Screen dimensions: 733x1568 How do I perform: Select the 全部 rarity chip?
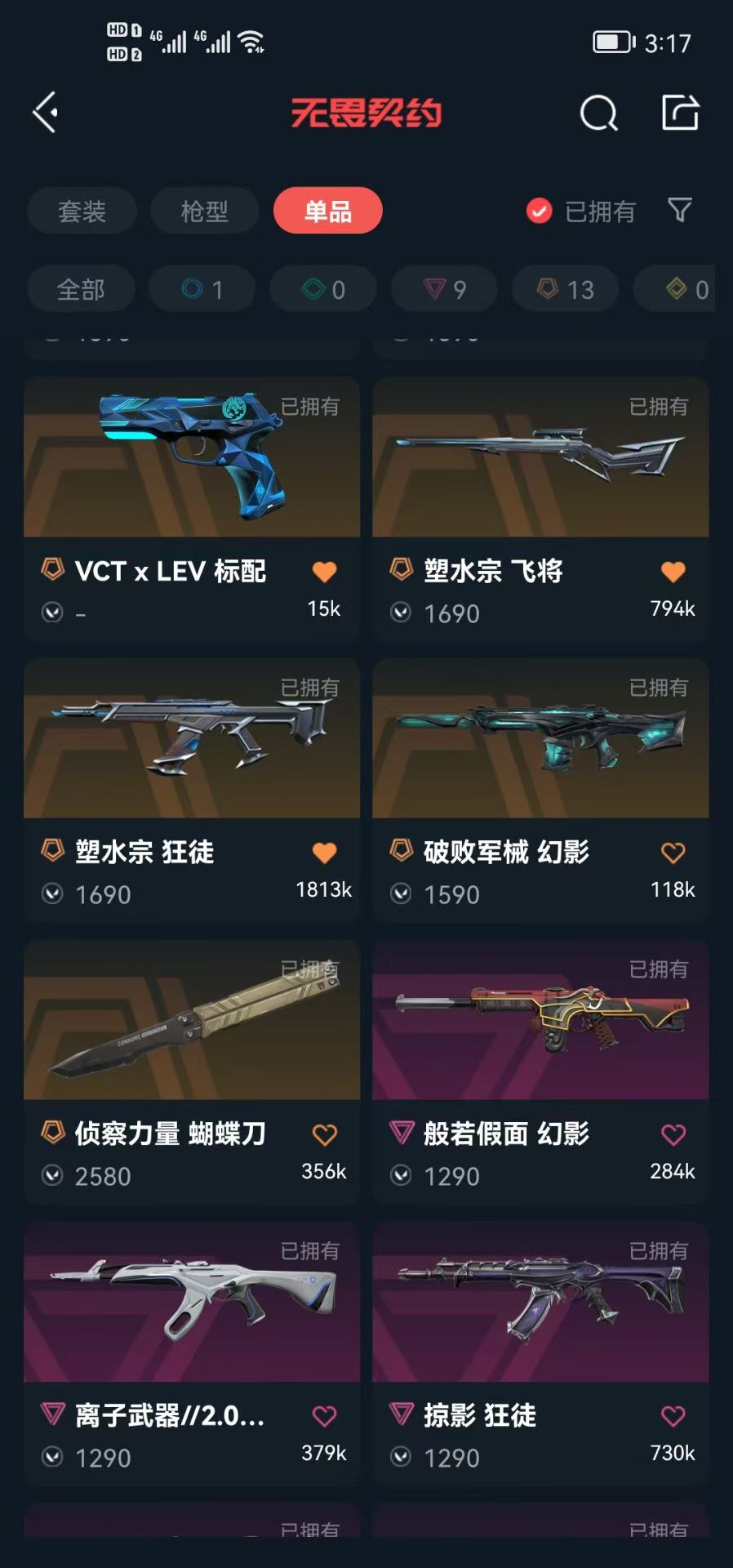[x=81, y=289]
